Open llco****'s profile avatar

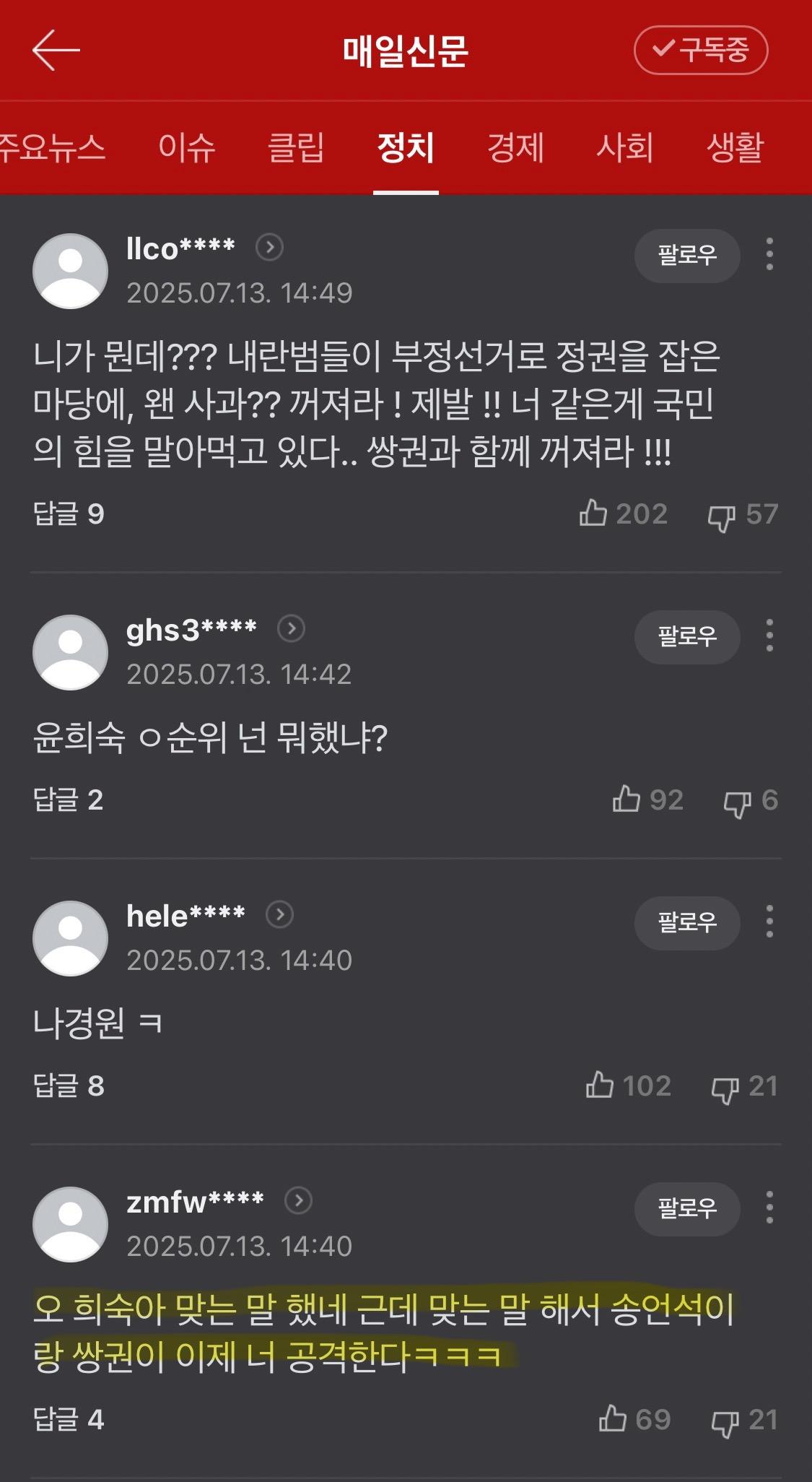[70, 270]
